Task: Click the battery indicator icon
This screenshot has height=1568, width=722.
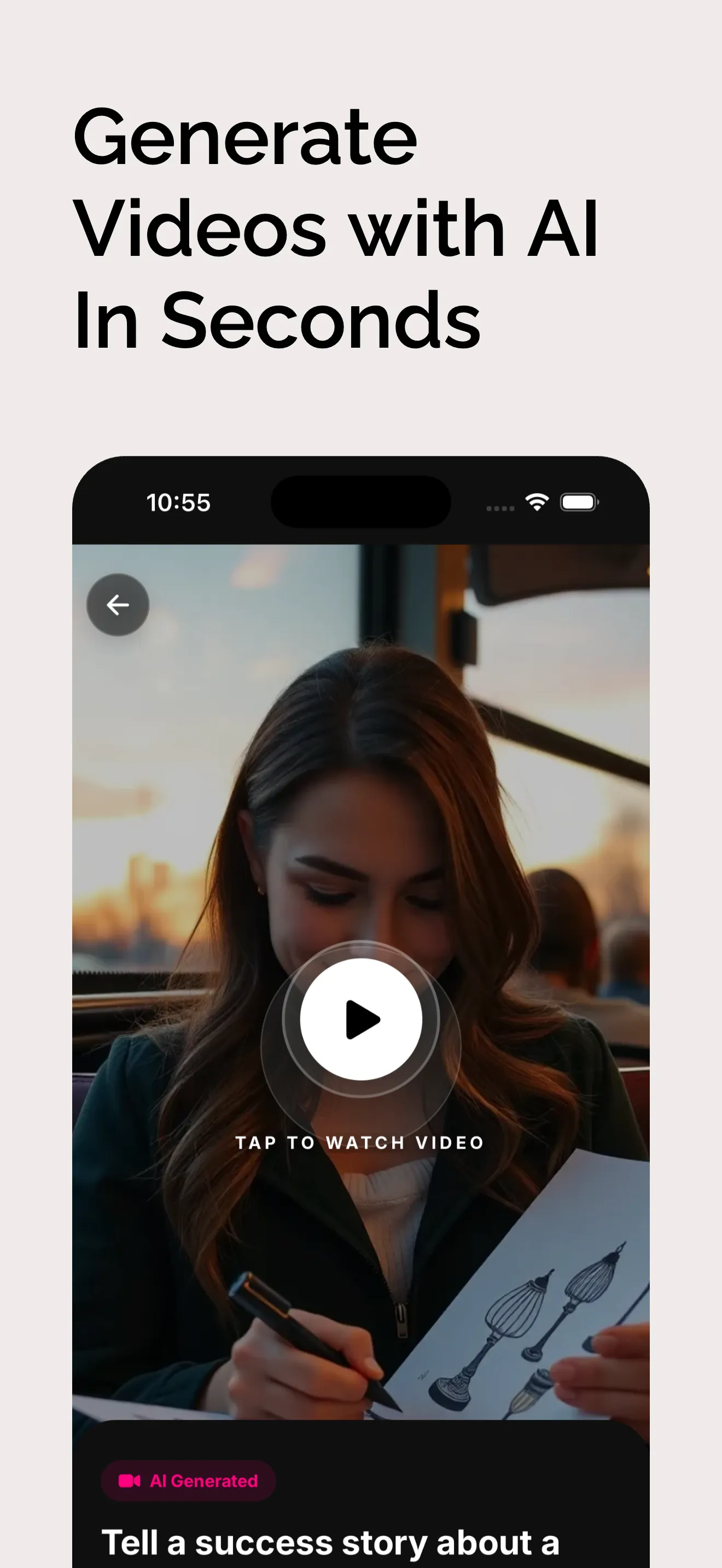Action: pyautogui.click(x=578, y=503)
